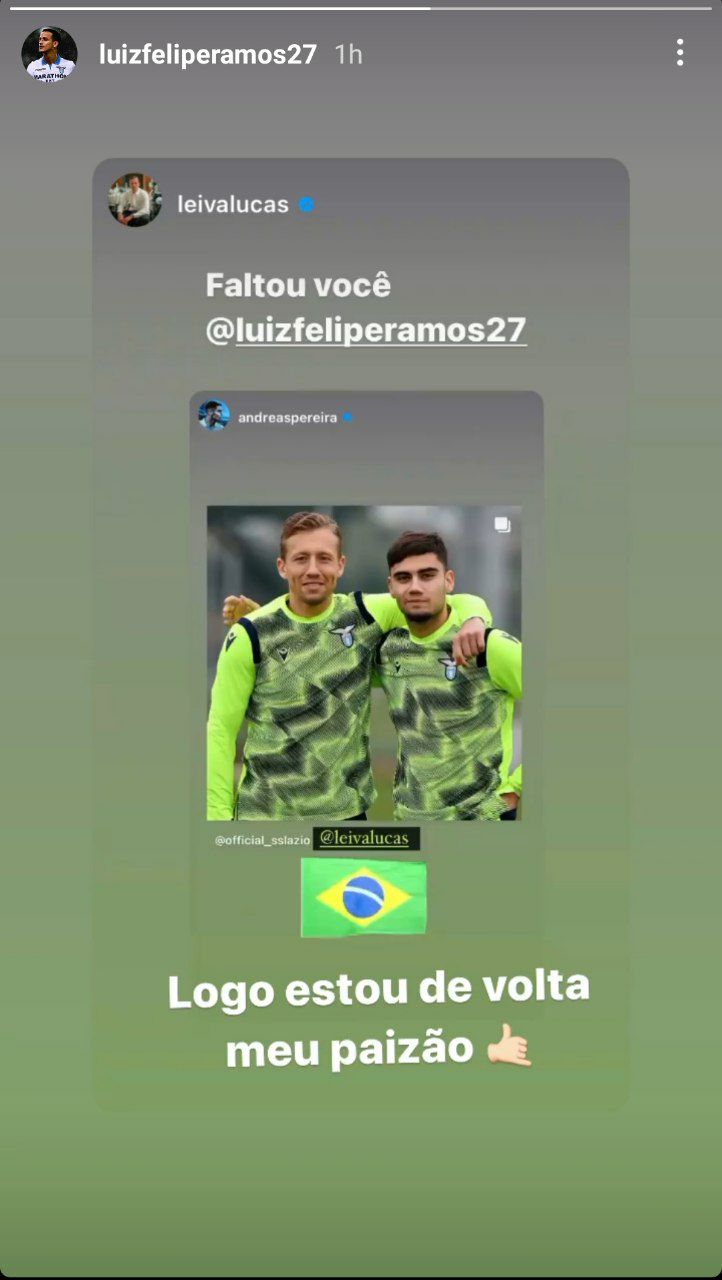Tap the luizfeliperamos27 username

click(x=208, y=54)
